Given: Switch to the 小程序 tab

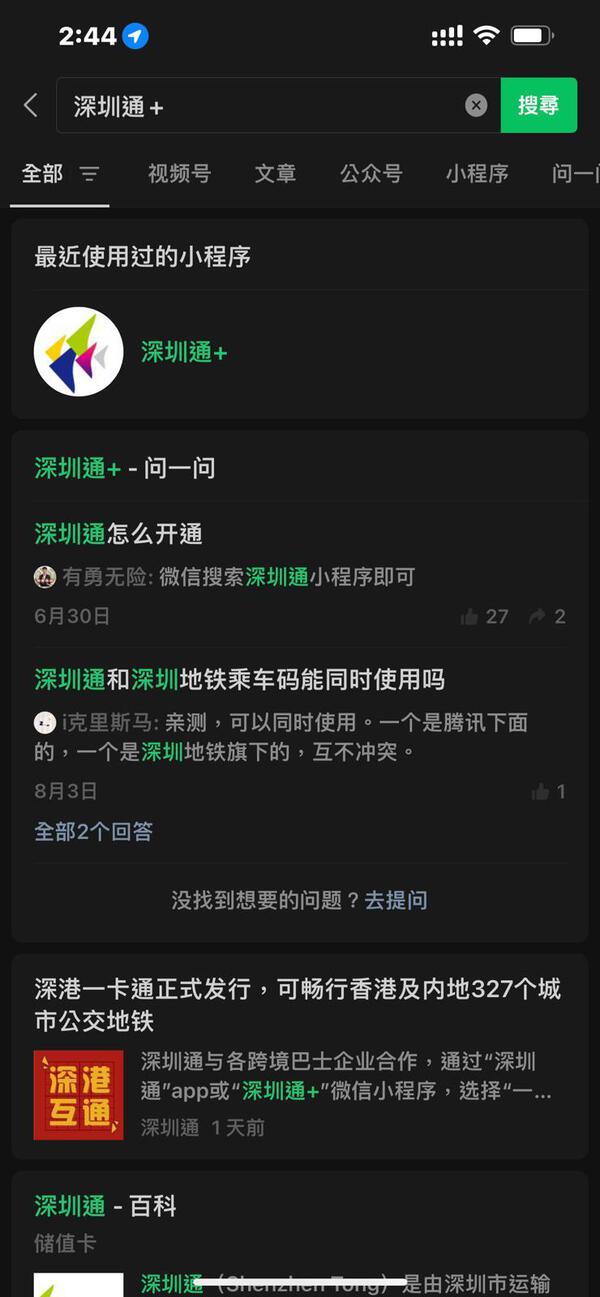Looking at the screenshot, I should (477, 174).
